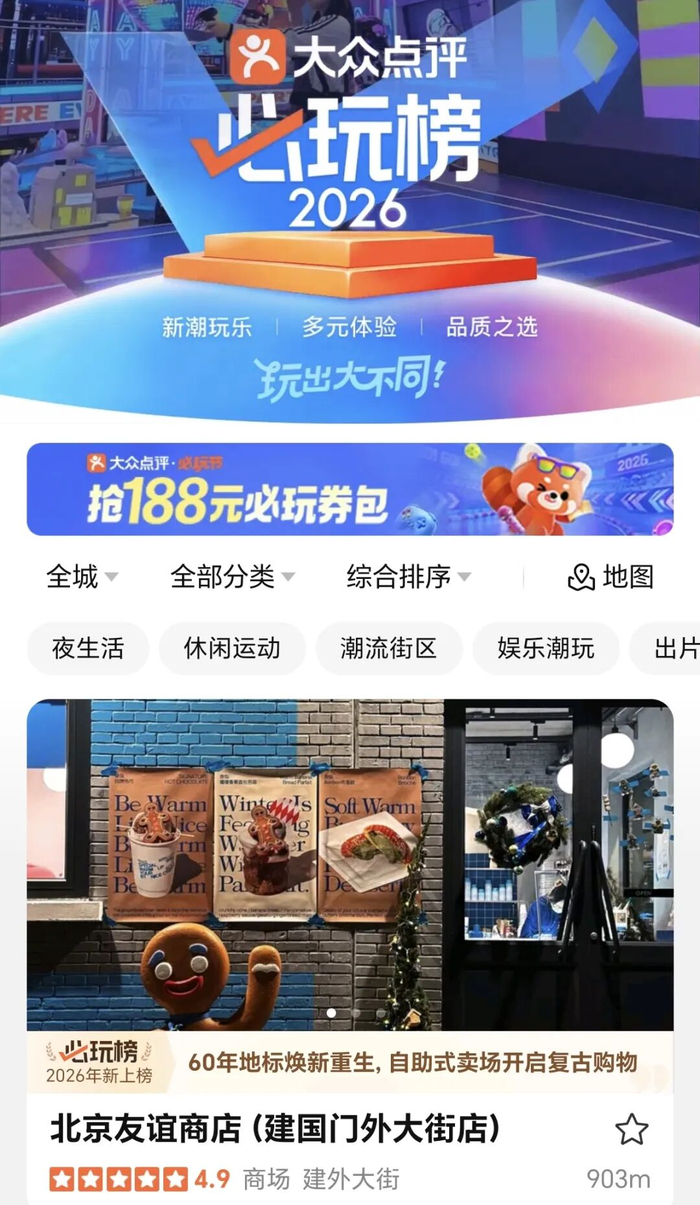Open the 抢188元必玩券包 coupon banner
Screen dimensions: 700x1205
coord(350,489)
